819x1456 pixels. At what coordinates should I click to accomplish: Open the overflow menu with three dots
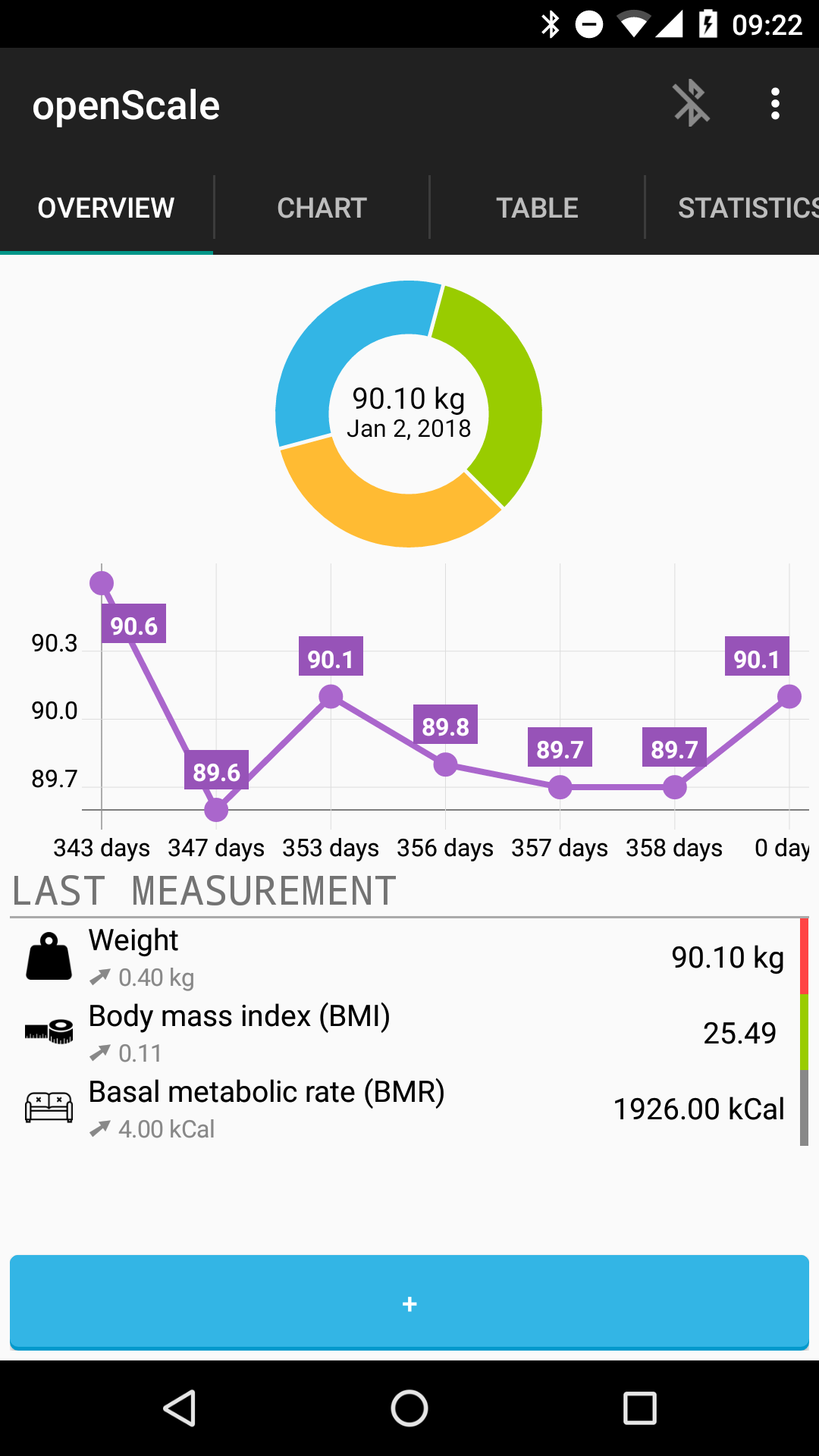(775, 105)
